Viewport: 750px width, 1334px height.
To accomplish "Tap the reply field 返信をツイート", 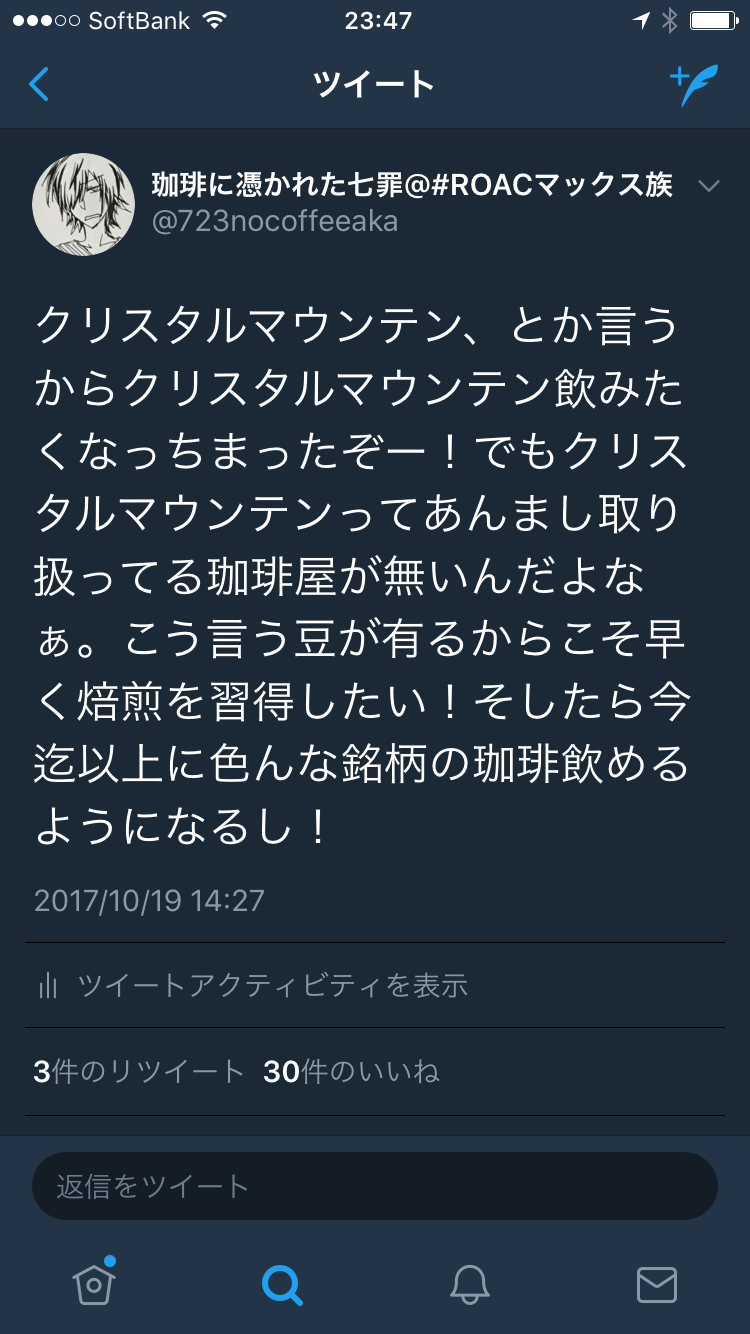I will [374, 1186].
